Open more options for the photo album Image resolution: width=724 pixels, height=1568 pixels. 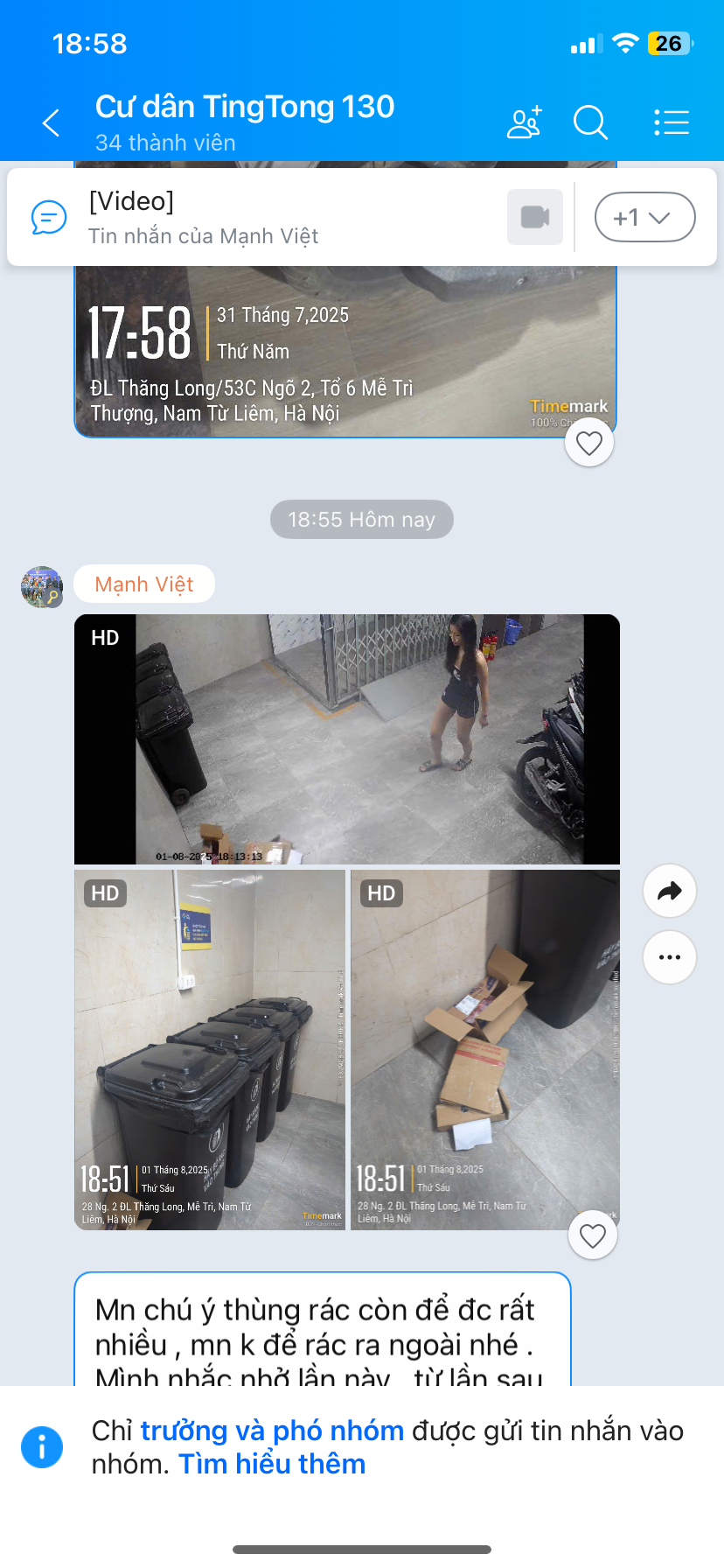[x=669, y=957]
